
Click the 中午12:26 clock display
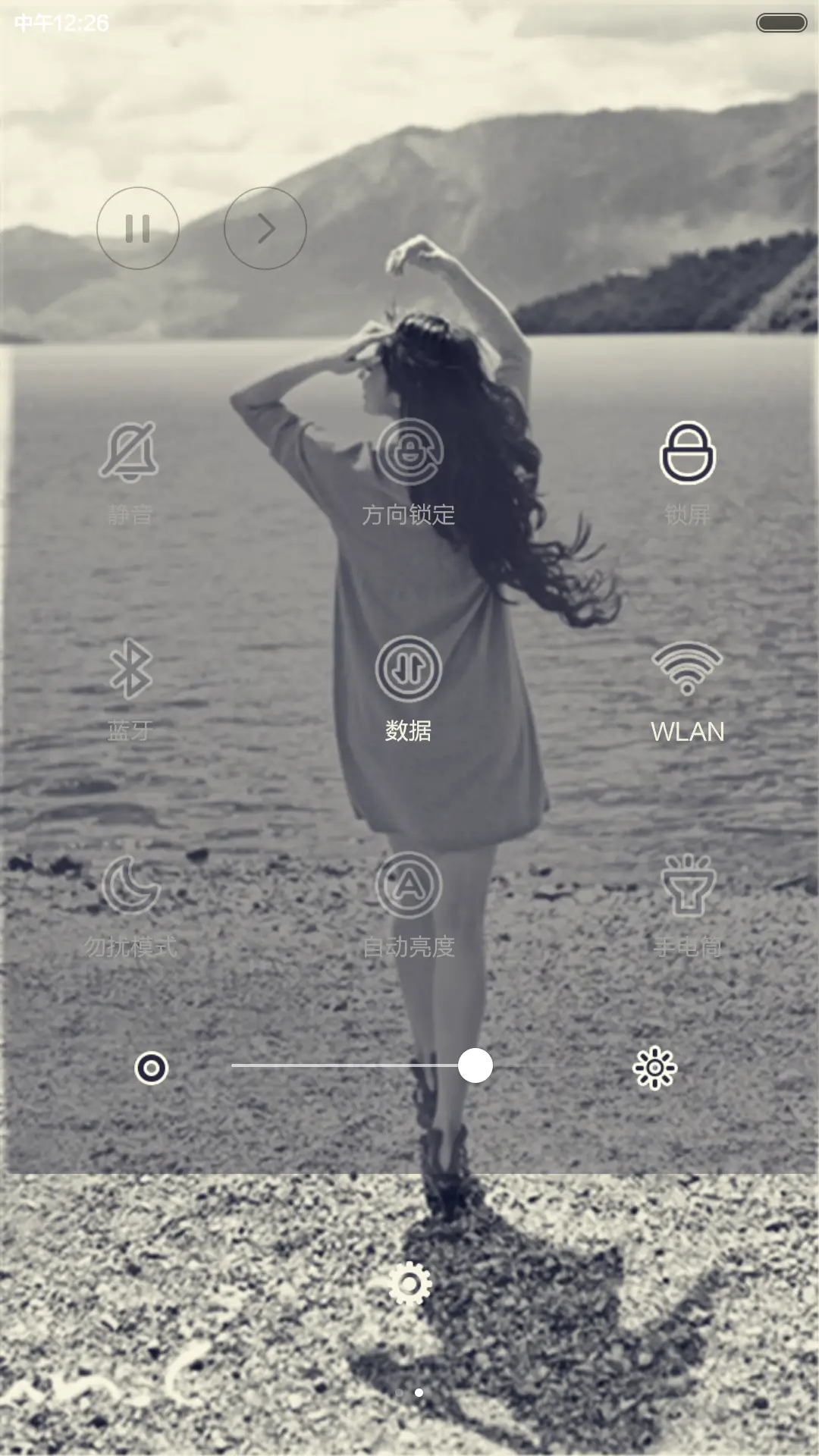pyautogui.click(x=61, y=20)
